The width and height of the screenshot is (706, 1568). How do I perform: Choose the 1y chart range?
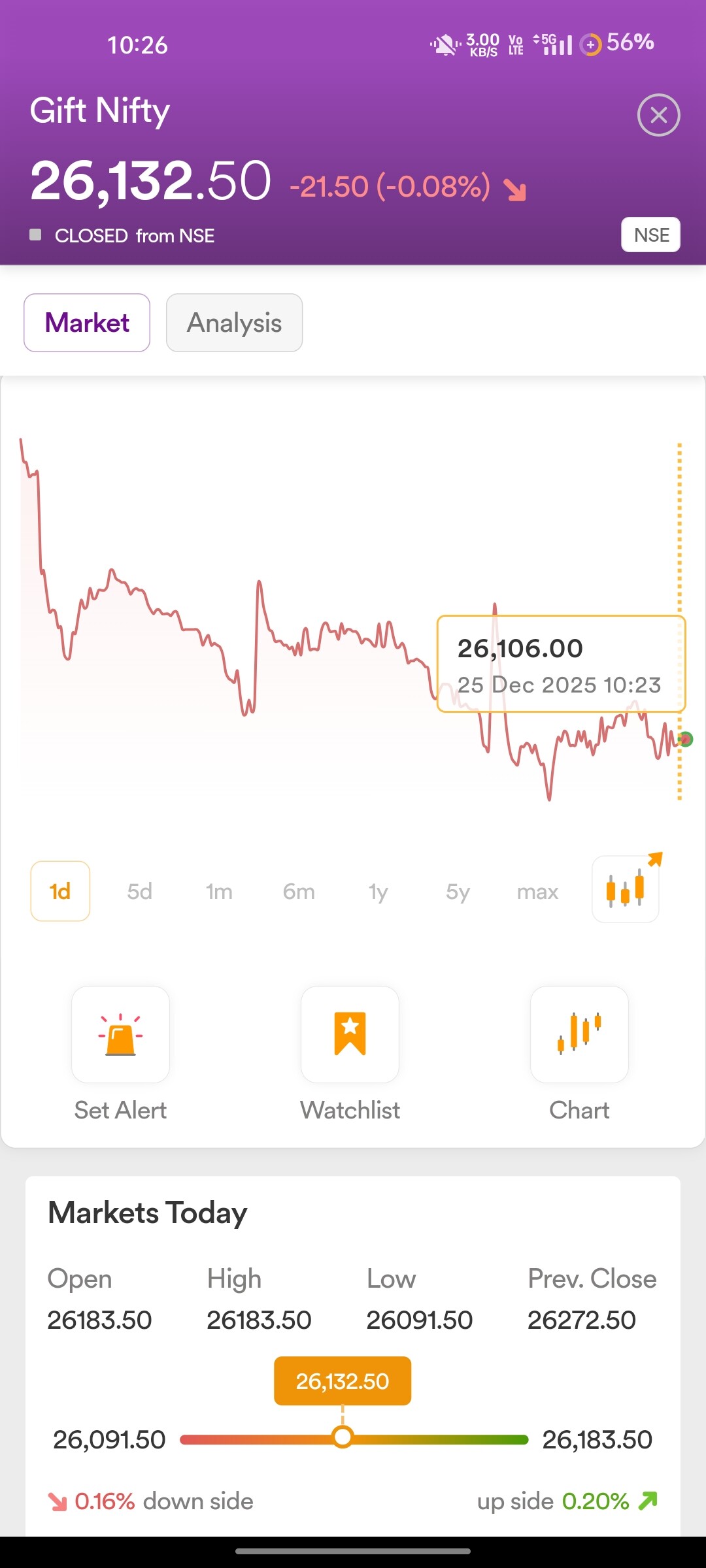pos(378,891)
